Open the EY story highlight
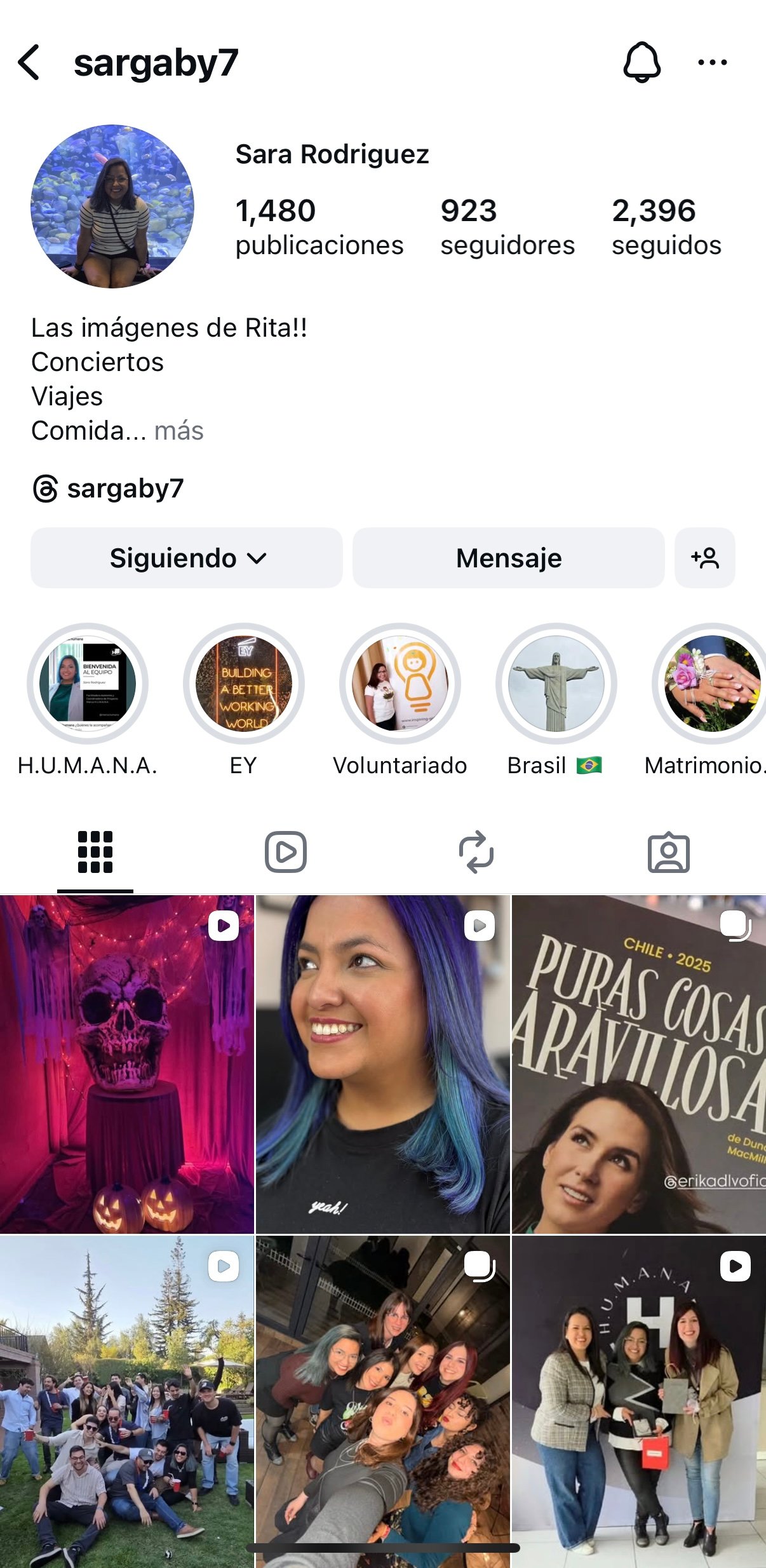Image resolution: width=766 pixels, height=1568 pixels. 244,684
